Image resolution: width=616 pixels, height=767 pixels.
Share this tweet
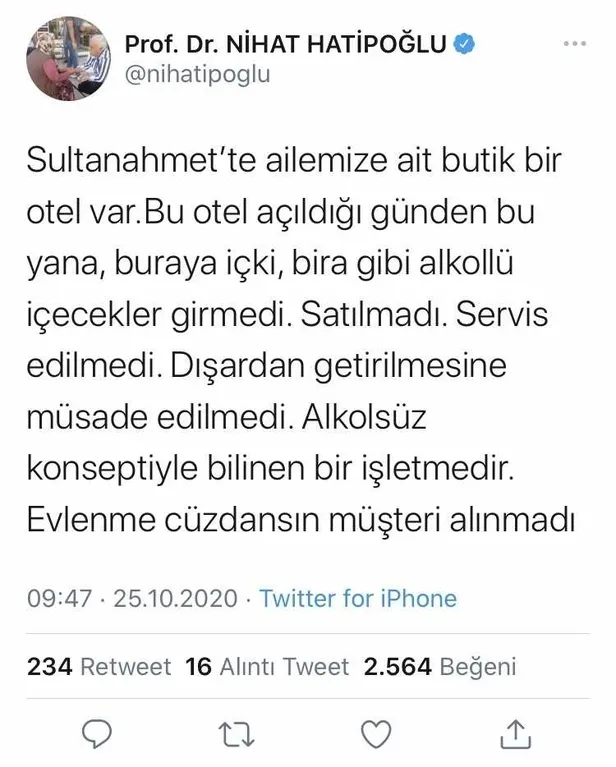click(x=516, y=734)
